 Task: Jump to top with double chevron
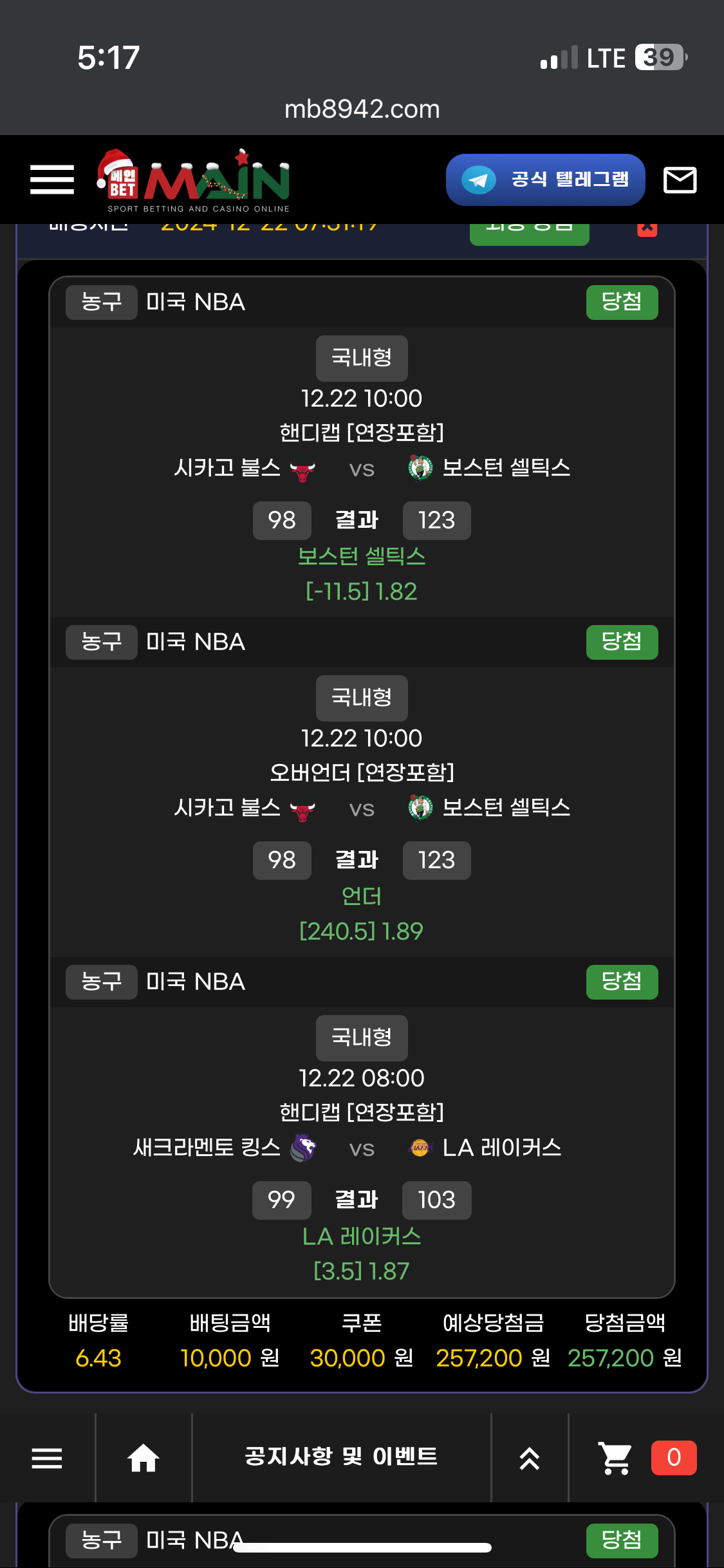point(529,1458)
